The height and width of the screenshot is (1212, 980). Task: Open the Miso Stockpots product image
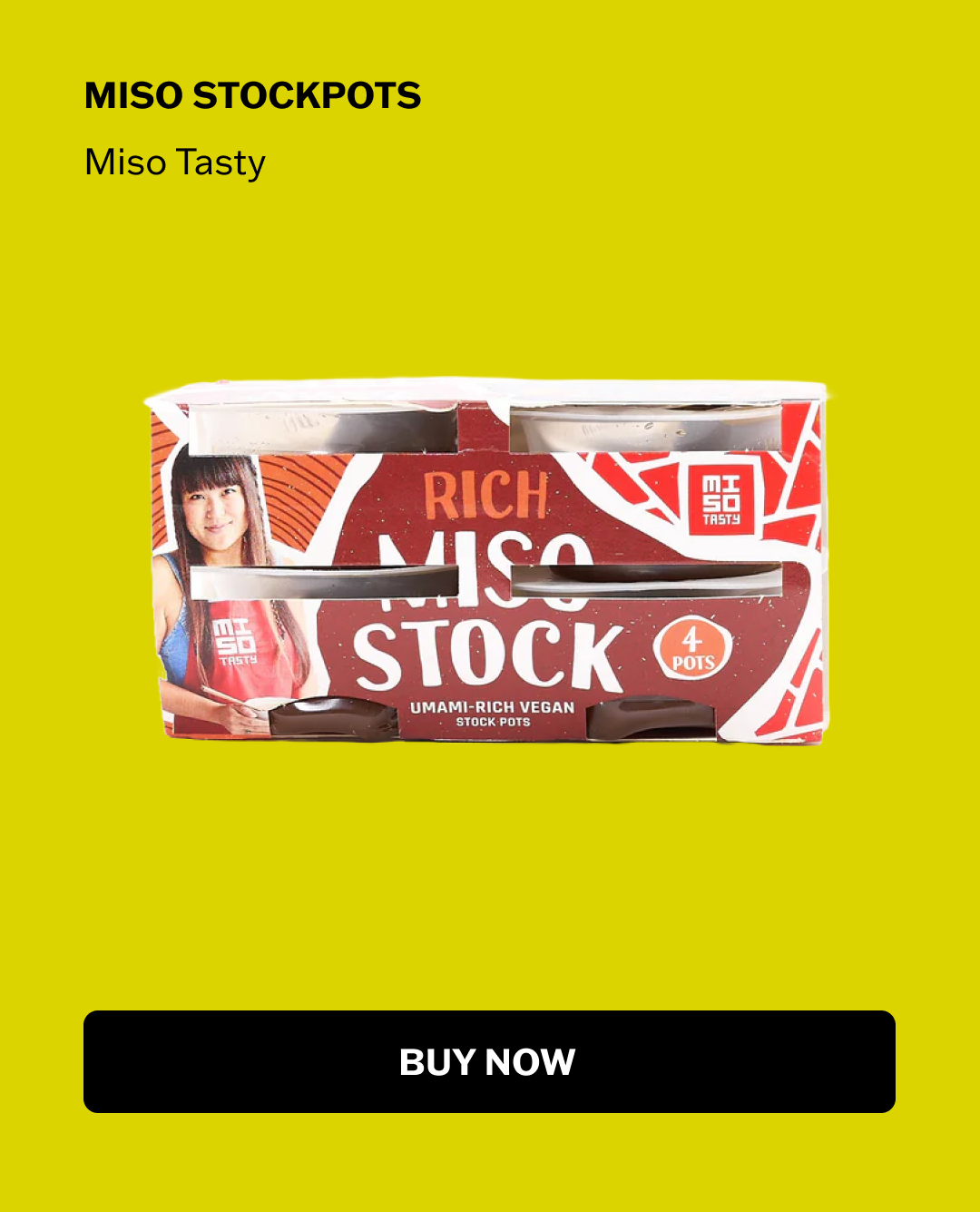[x=487, y=561]
